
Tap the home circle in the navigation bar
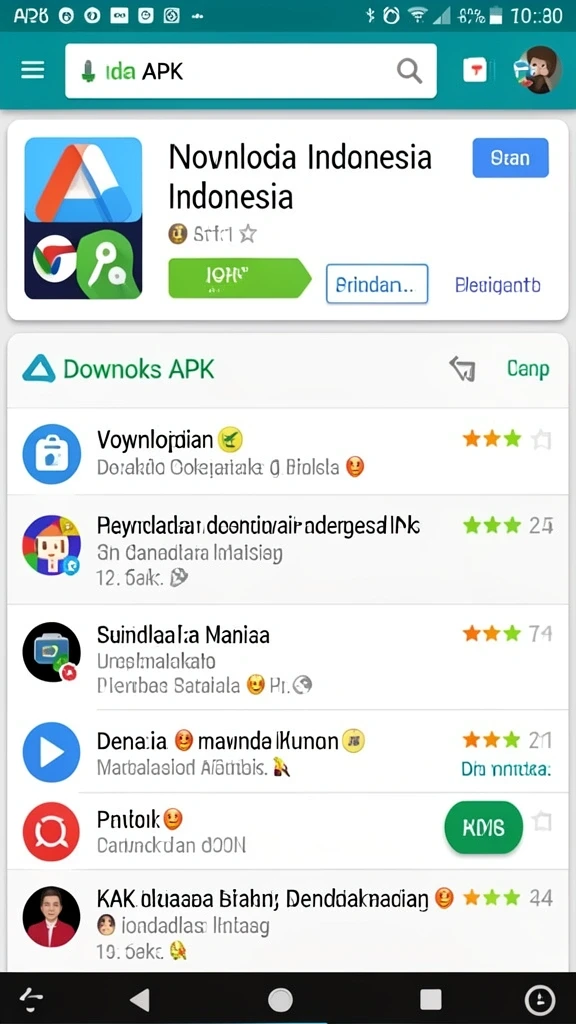(x=281, y=999)
